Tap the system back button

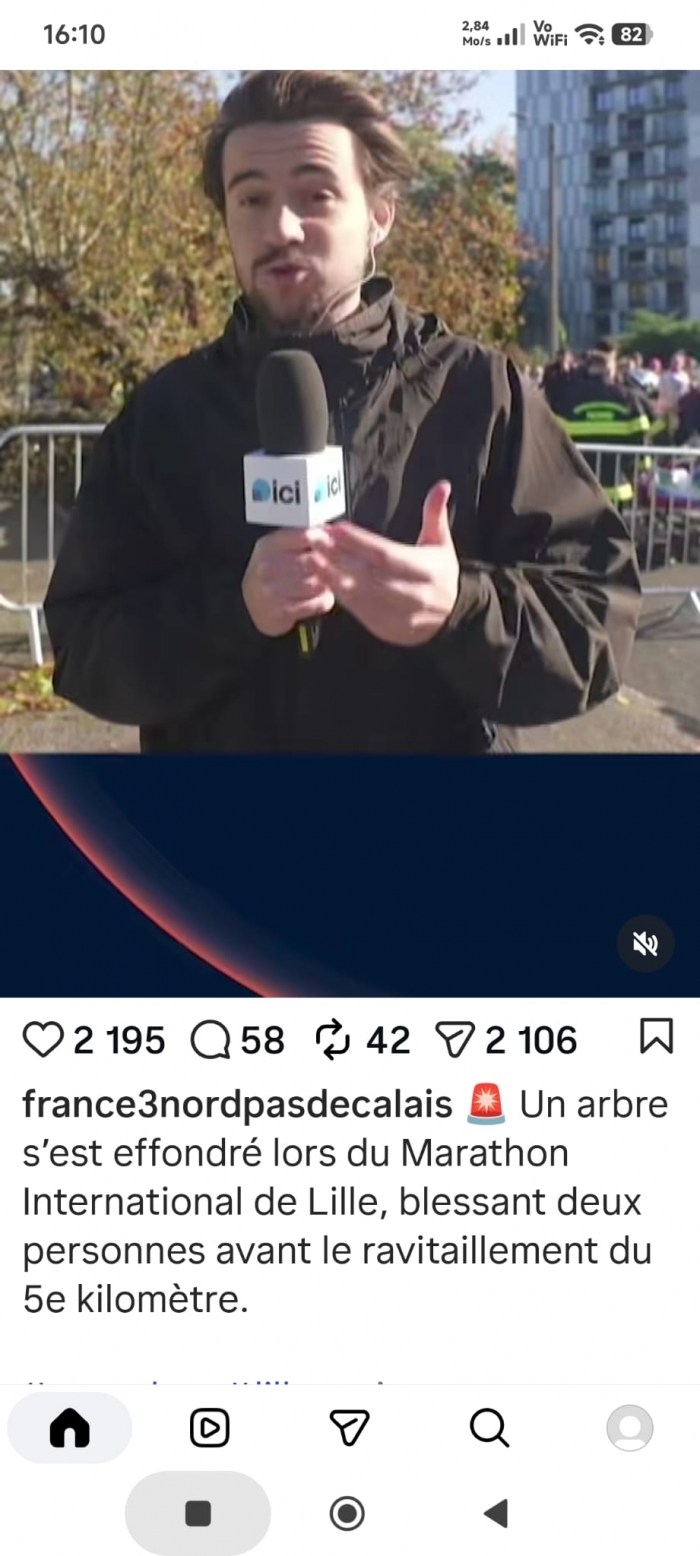tap(496, 1513)
